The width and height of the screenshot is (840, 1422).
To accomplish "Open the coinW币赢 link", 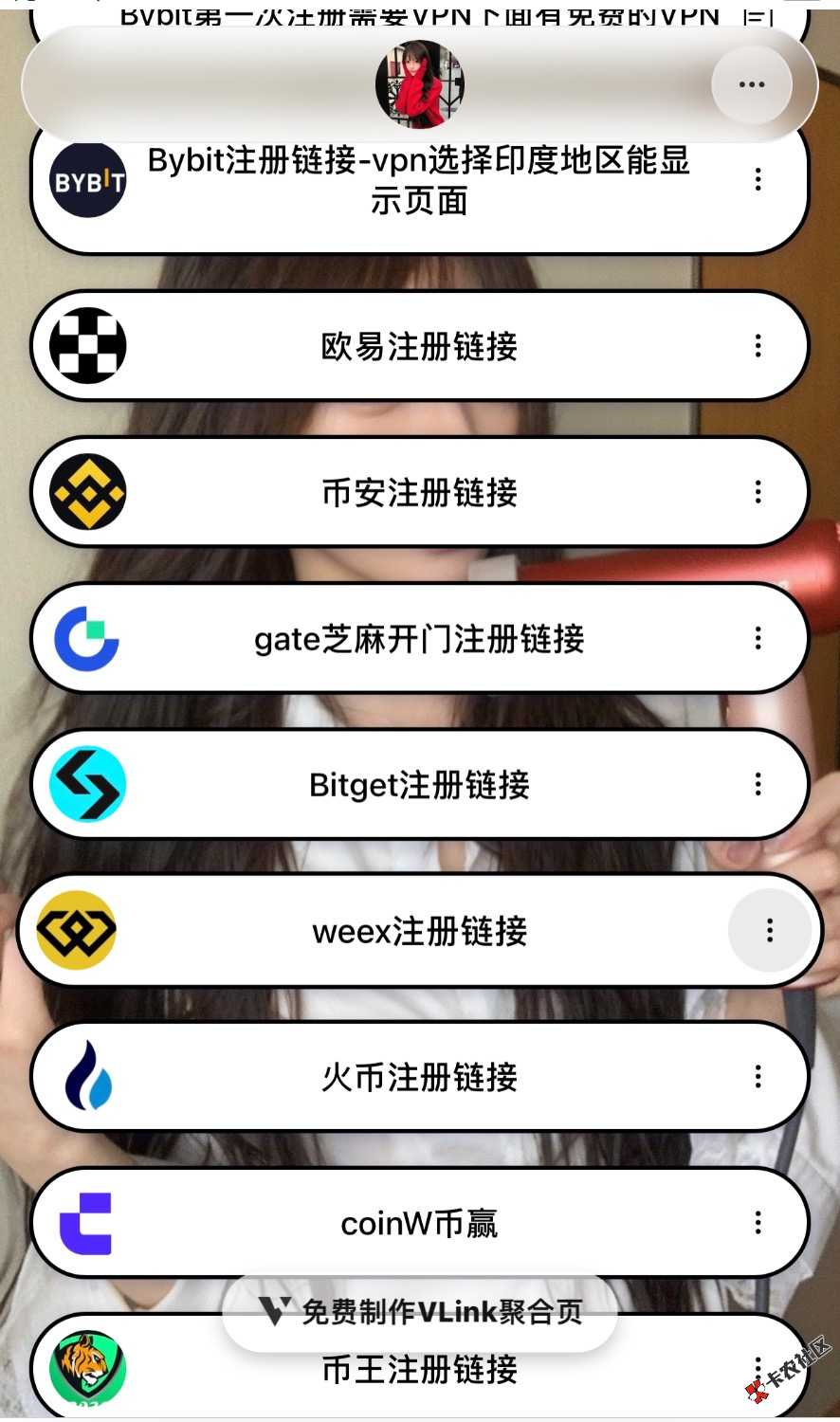I will click(x=418, y=1222).
